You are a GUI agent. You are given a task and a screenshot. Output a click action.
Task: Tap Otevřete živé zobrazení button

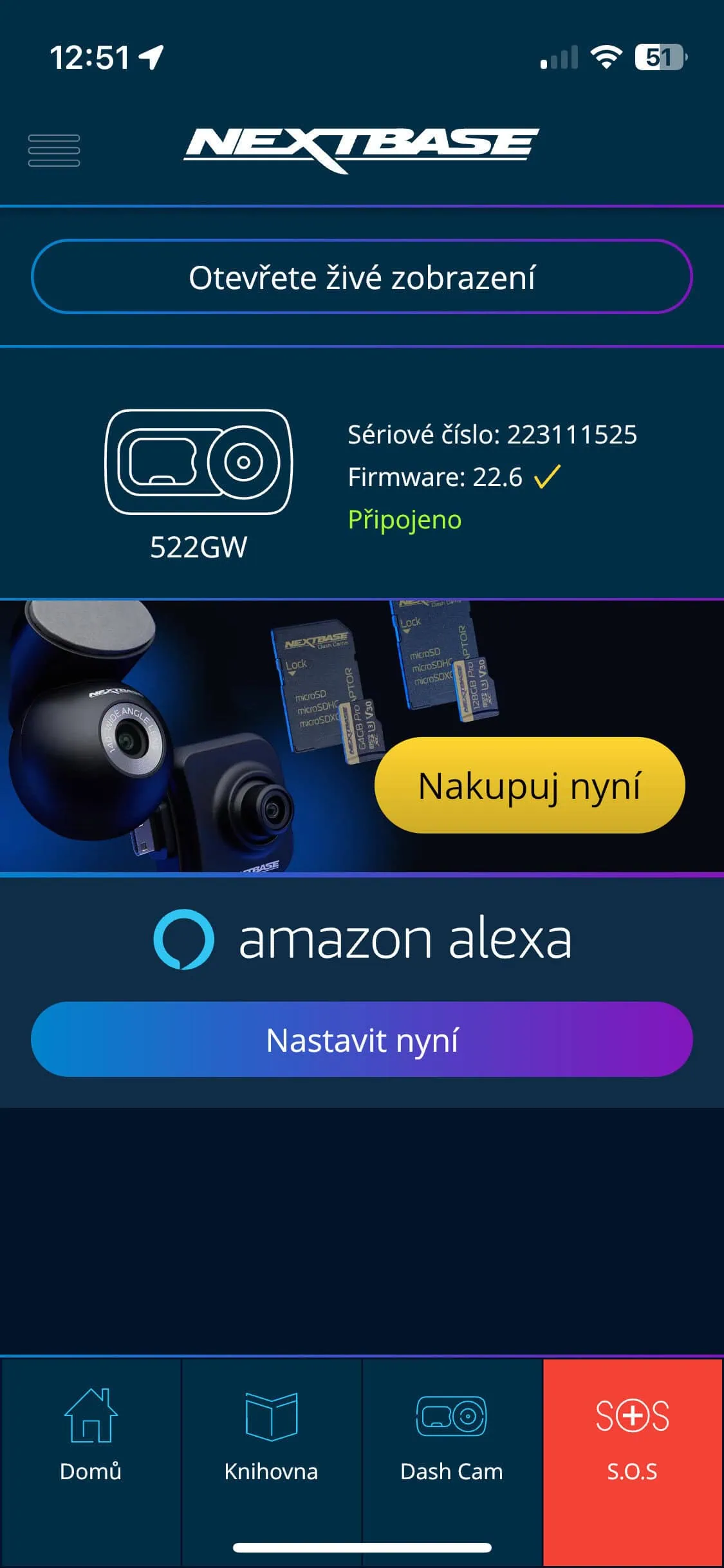(x=362, y=277)
